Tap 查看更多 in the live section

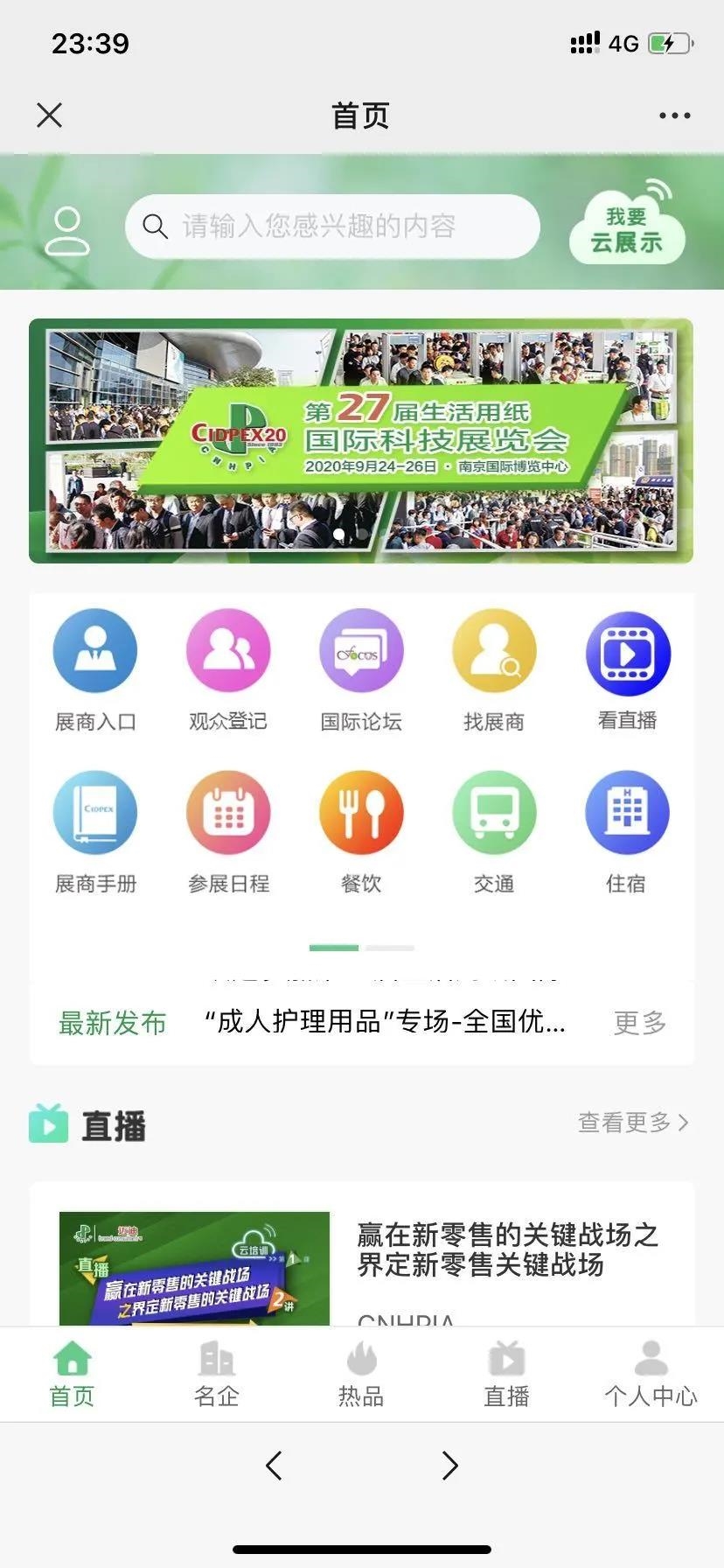(633, 1123)
